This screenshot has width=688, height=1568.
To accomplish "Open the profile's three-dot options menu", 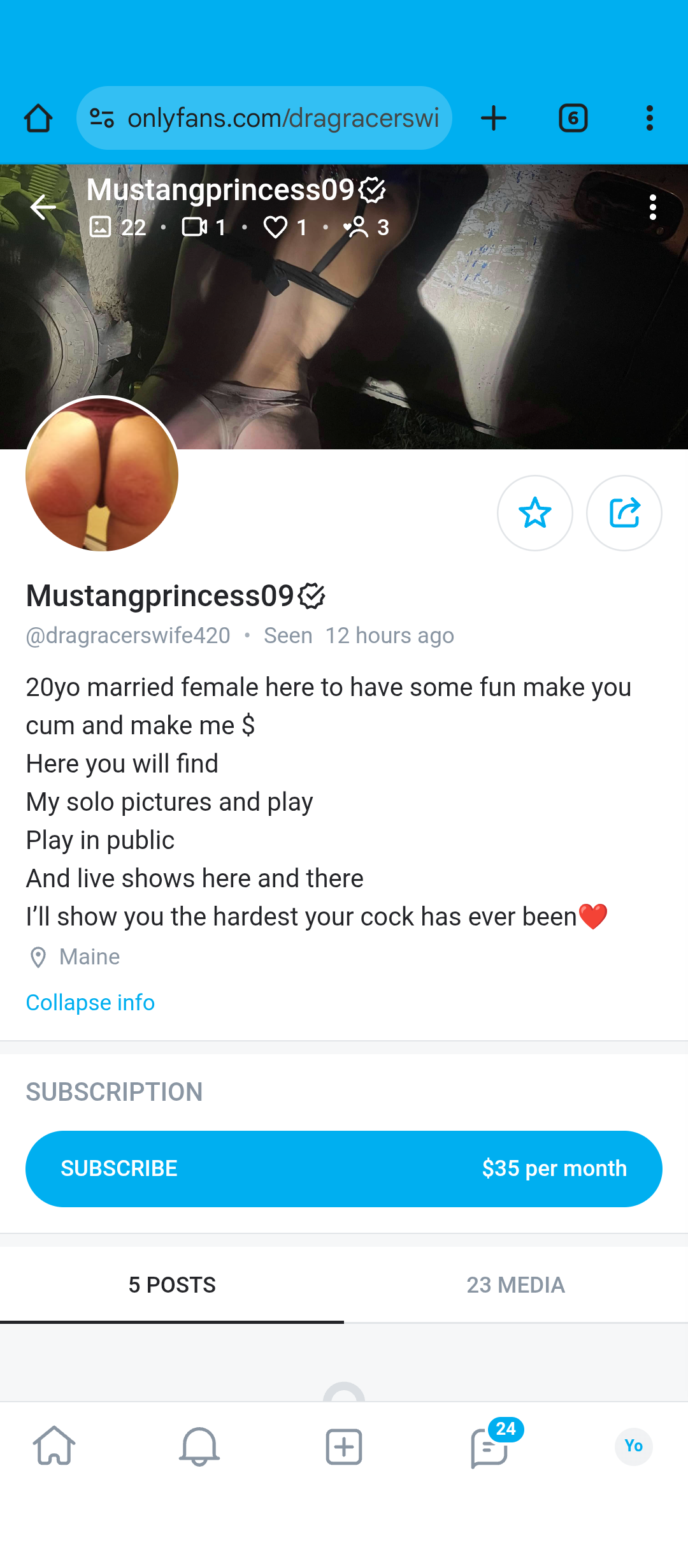I will [652, 208].
